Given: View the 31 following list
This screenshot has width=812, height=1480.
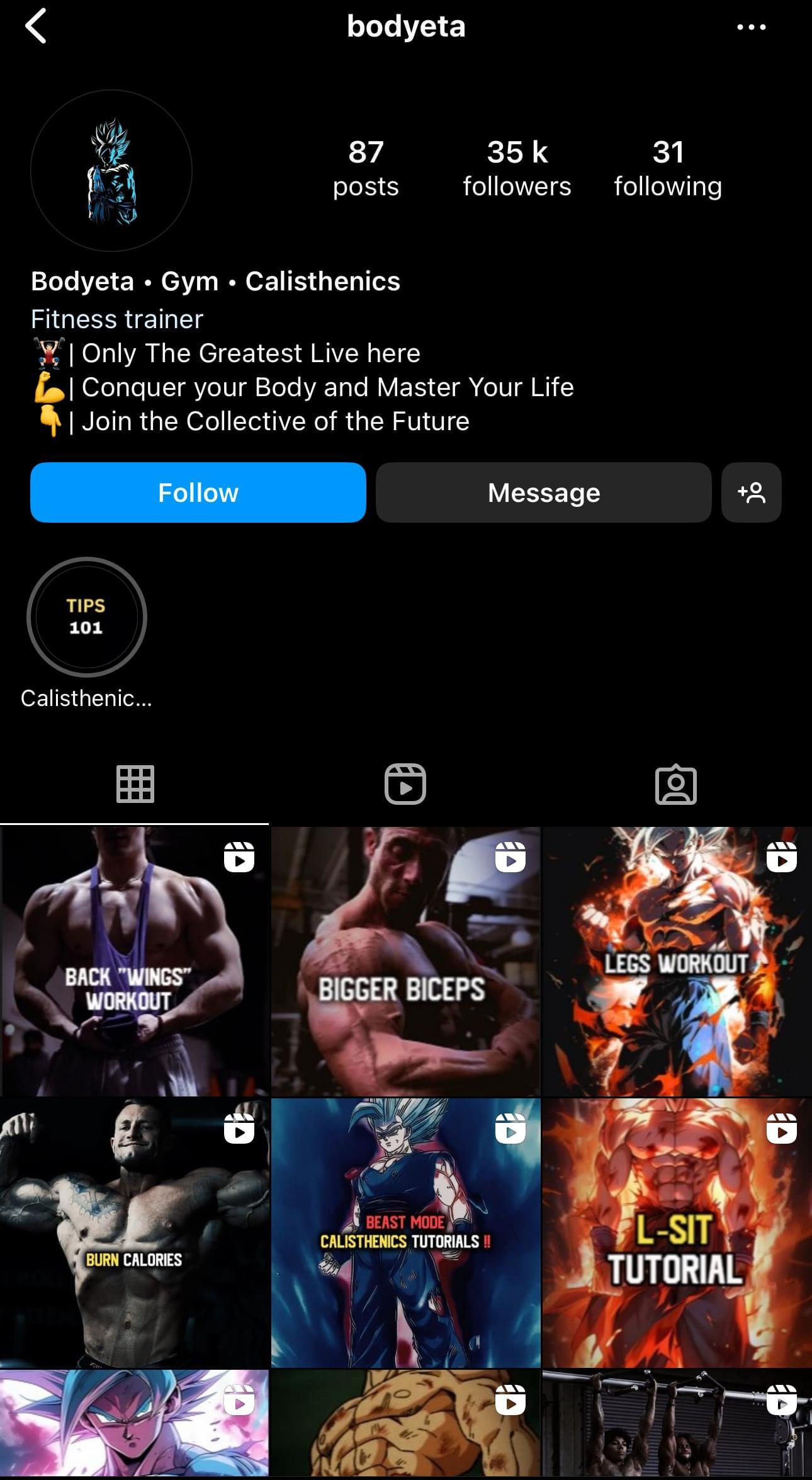Looking at the screenshot, I should (x=668, y=169).
